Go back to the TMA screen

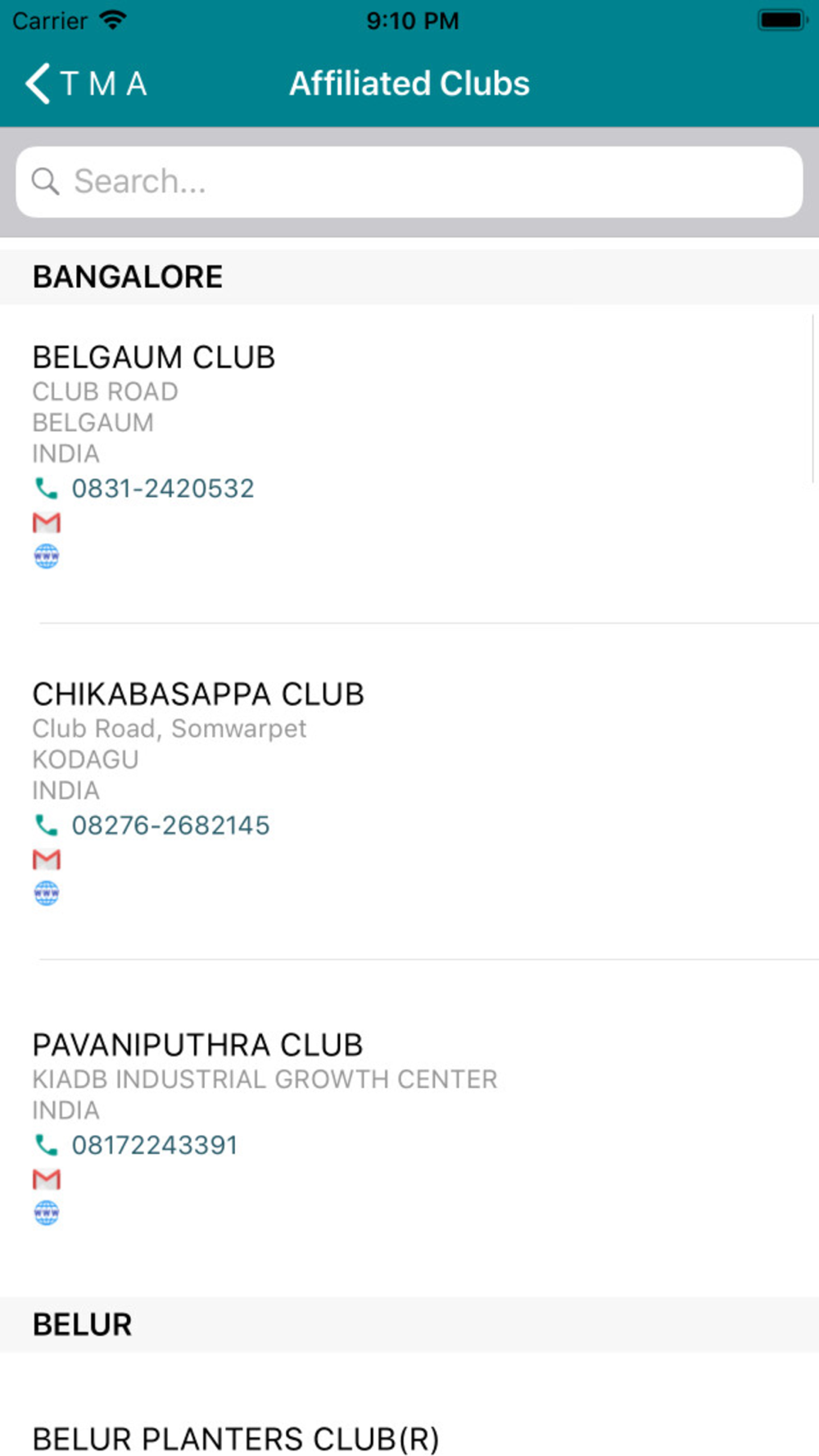coord(85,84)
